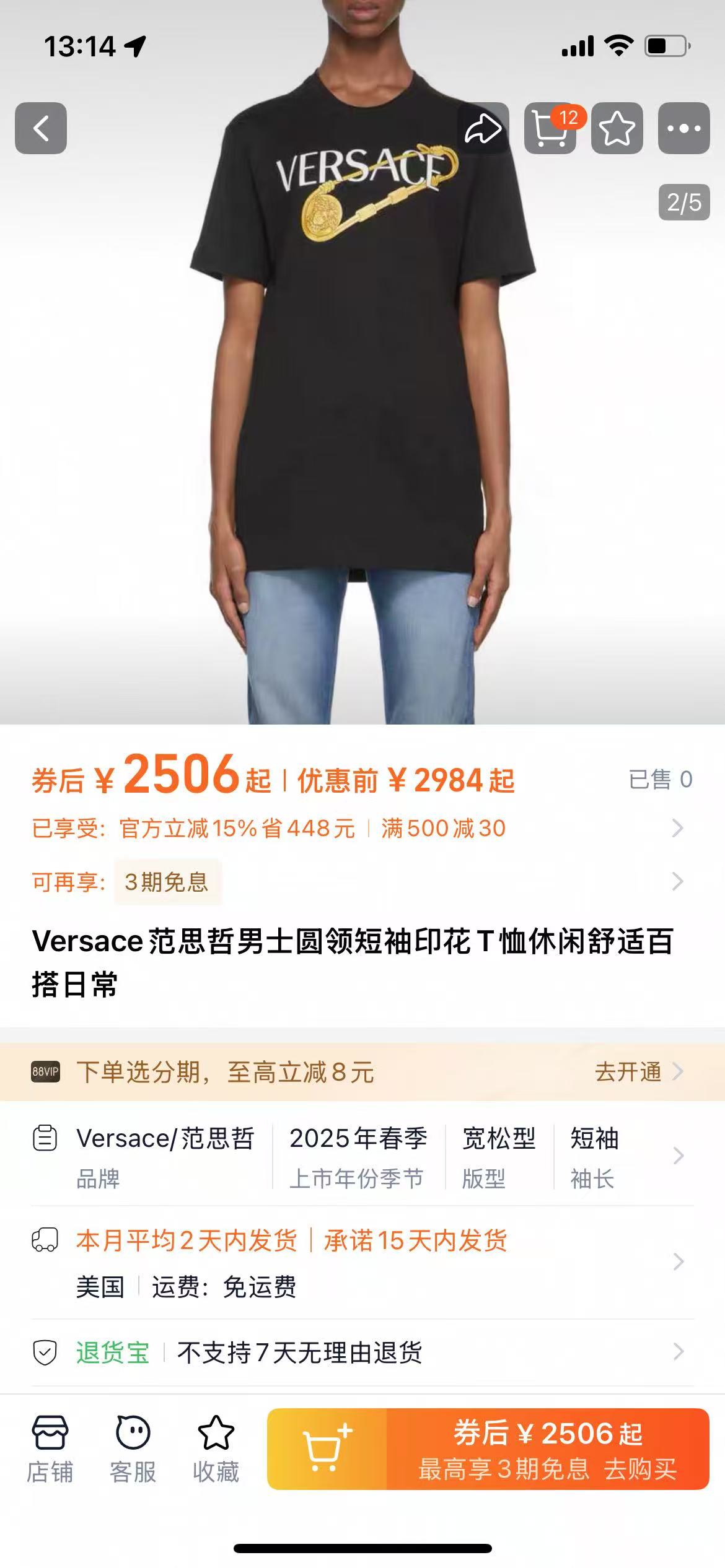
Task: Visit the 店铺 store page
Action: click(50, 1449)
